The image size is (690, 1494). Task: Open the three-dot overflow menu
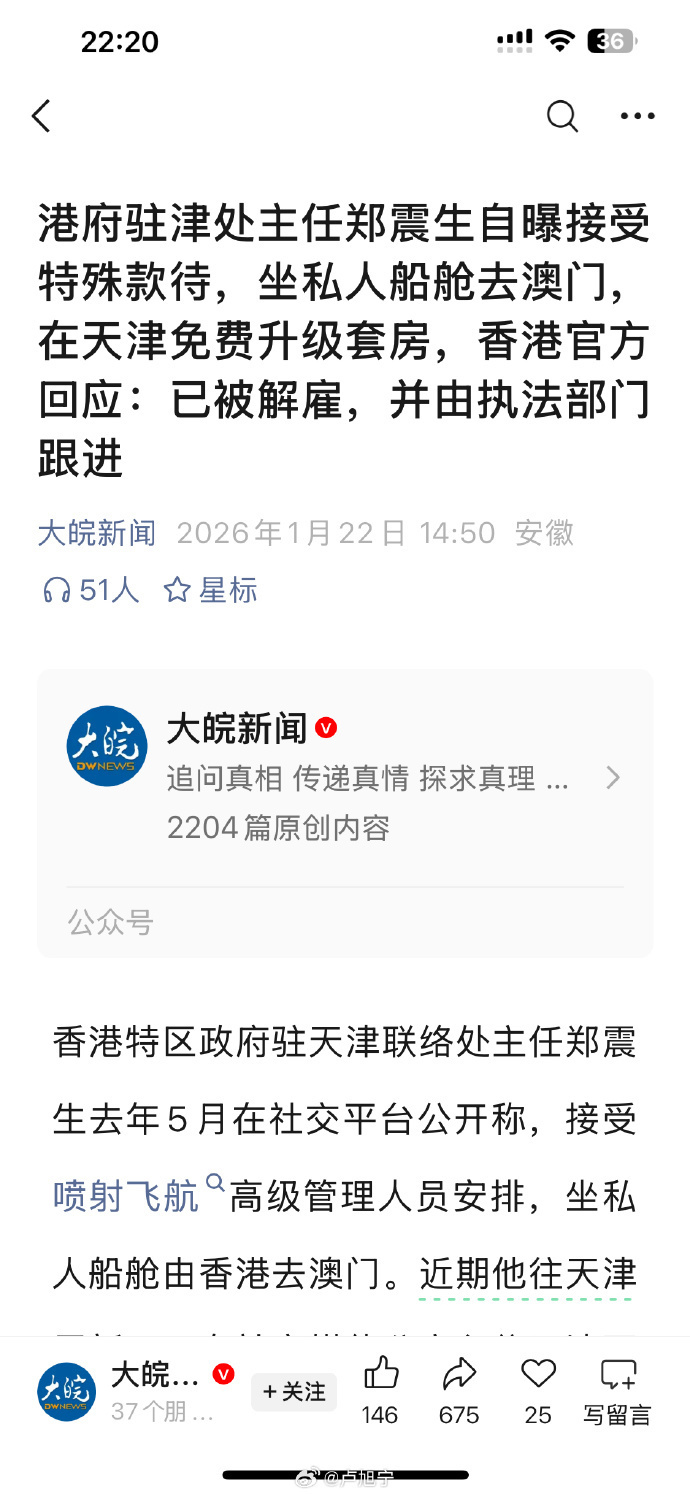[x=637, y=117]
